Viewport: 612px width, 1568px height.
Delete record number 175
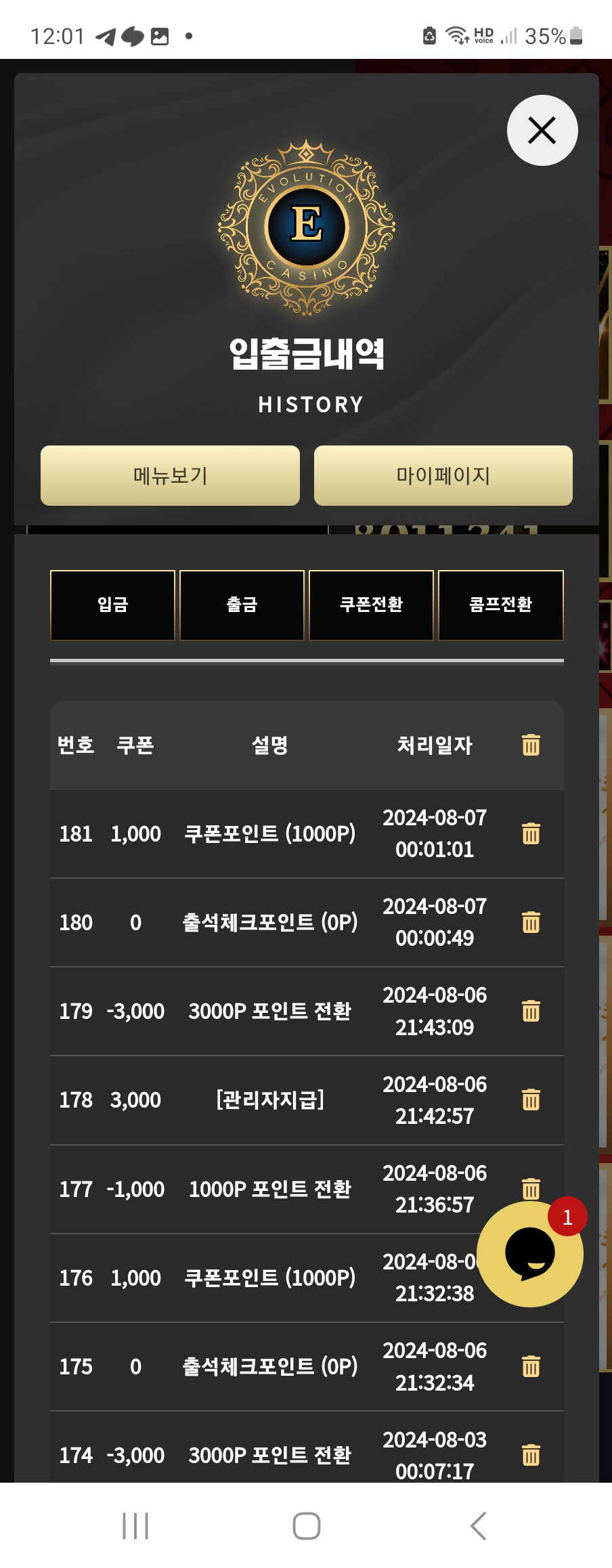(531, 1366)
